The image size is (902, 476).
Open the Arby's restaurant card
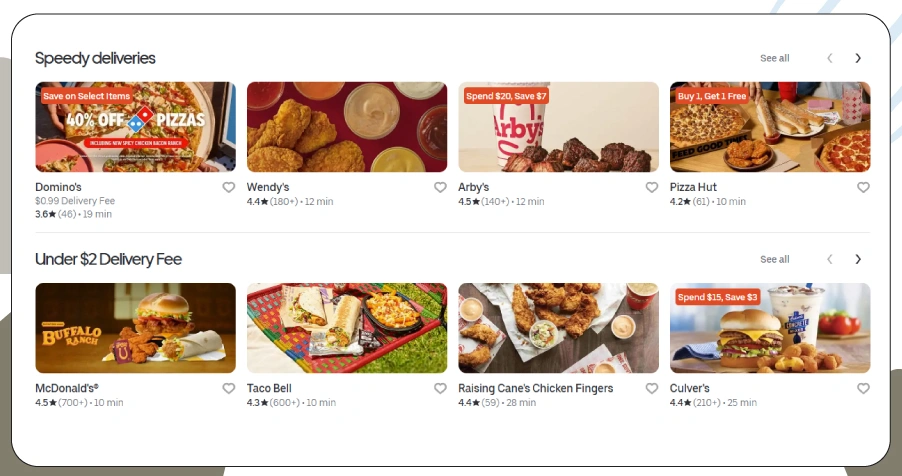(x=558, y=127)
